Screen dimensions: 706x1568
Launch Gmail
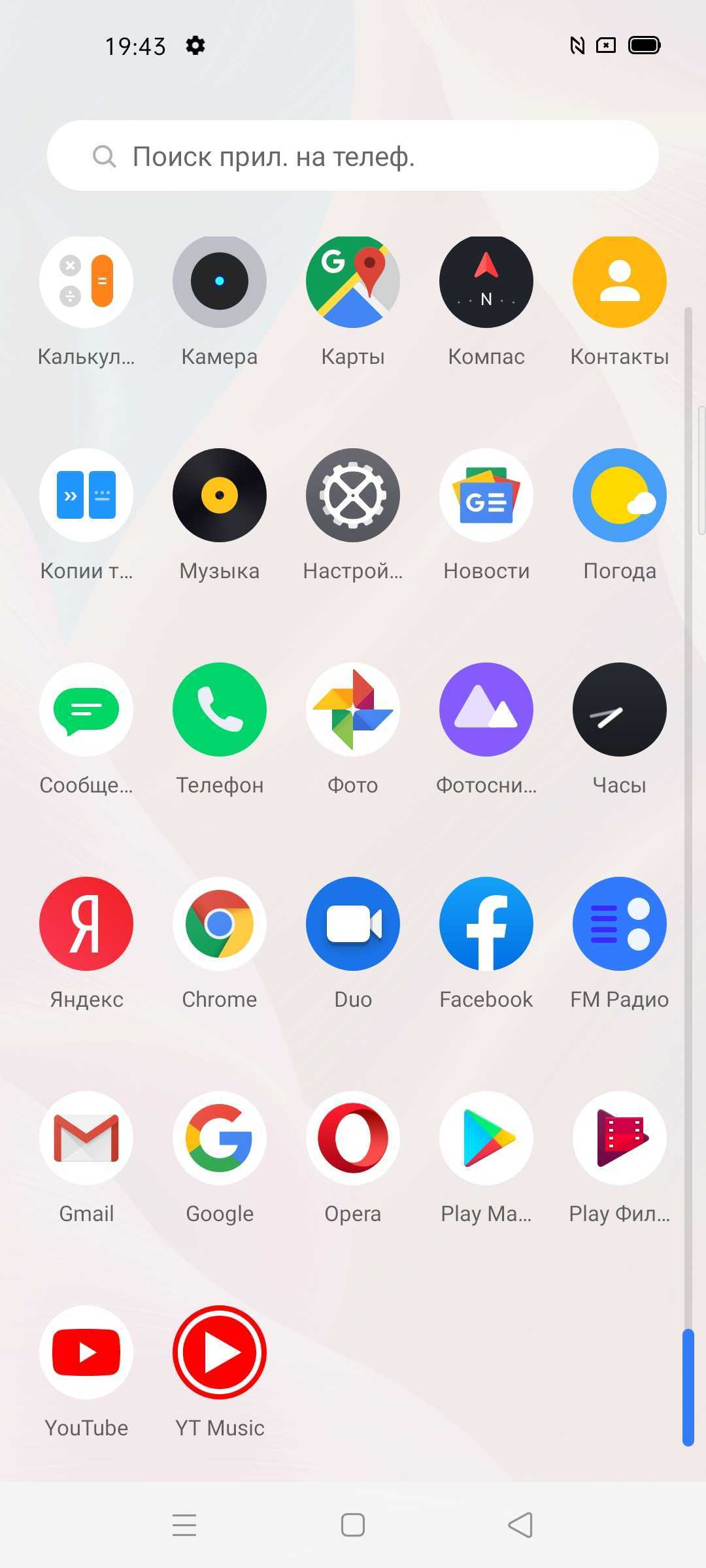(x=86, y=1138)
